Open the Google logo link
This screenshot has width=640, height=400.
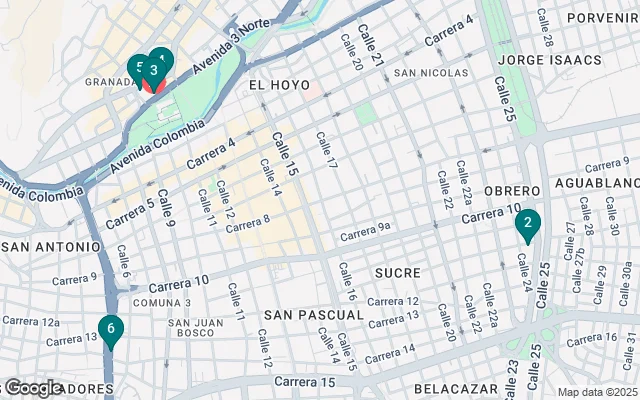pyautogui.click(x=32, y=388)
